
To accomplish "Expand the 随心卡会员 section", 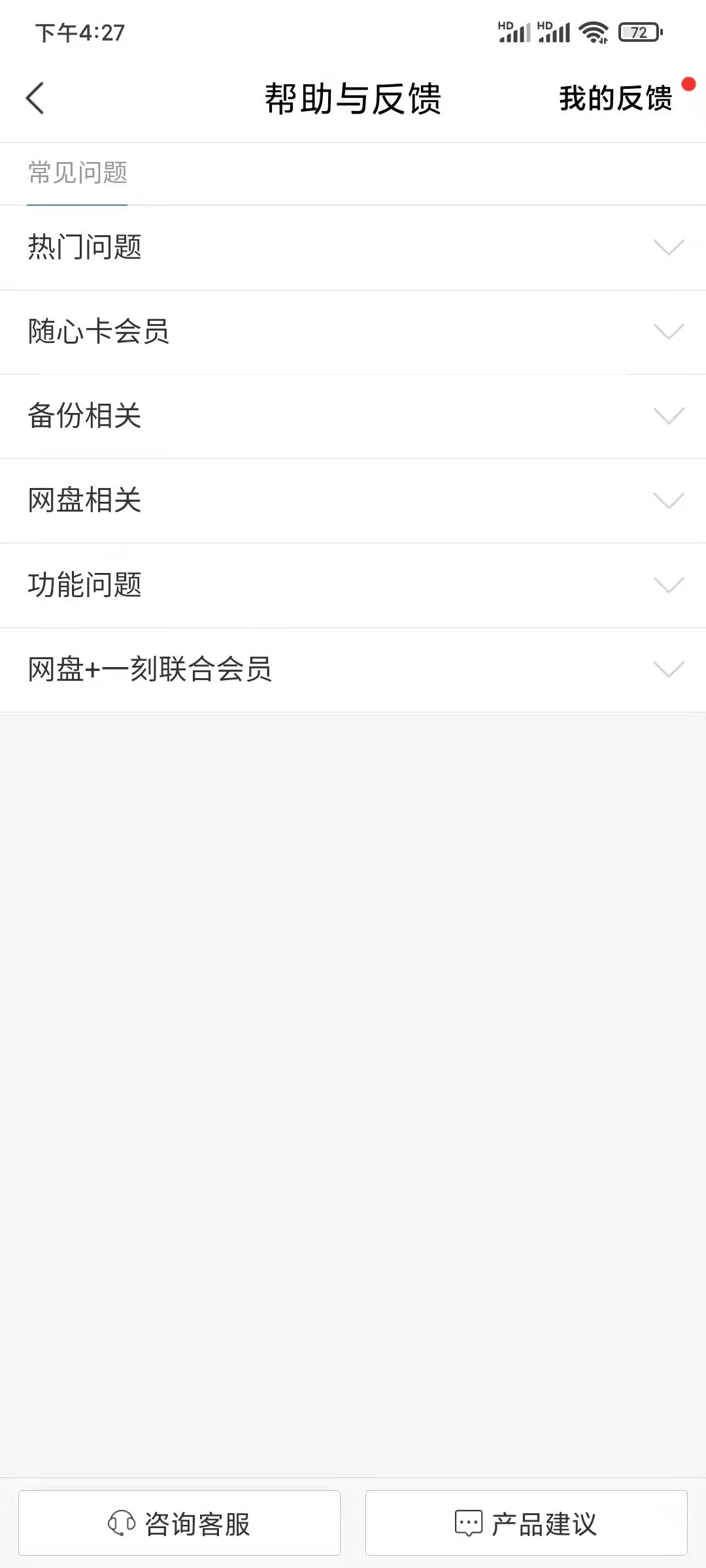I will (353, 332).
